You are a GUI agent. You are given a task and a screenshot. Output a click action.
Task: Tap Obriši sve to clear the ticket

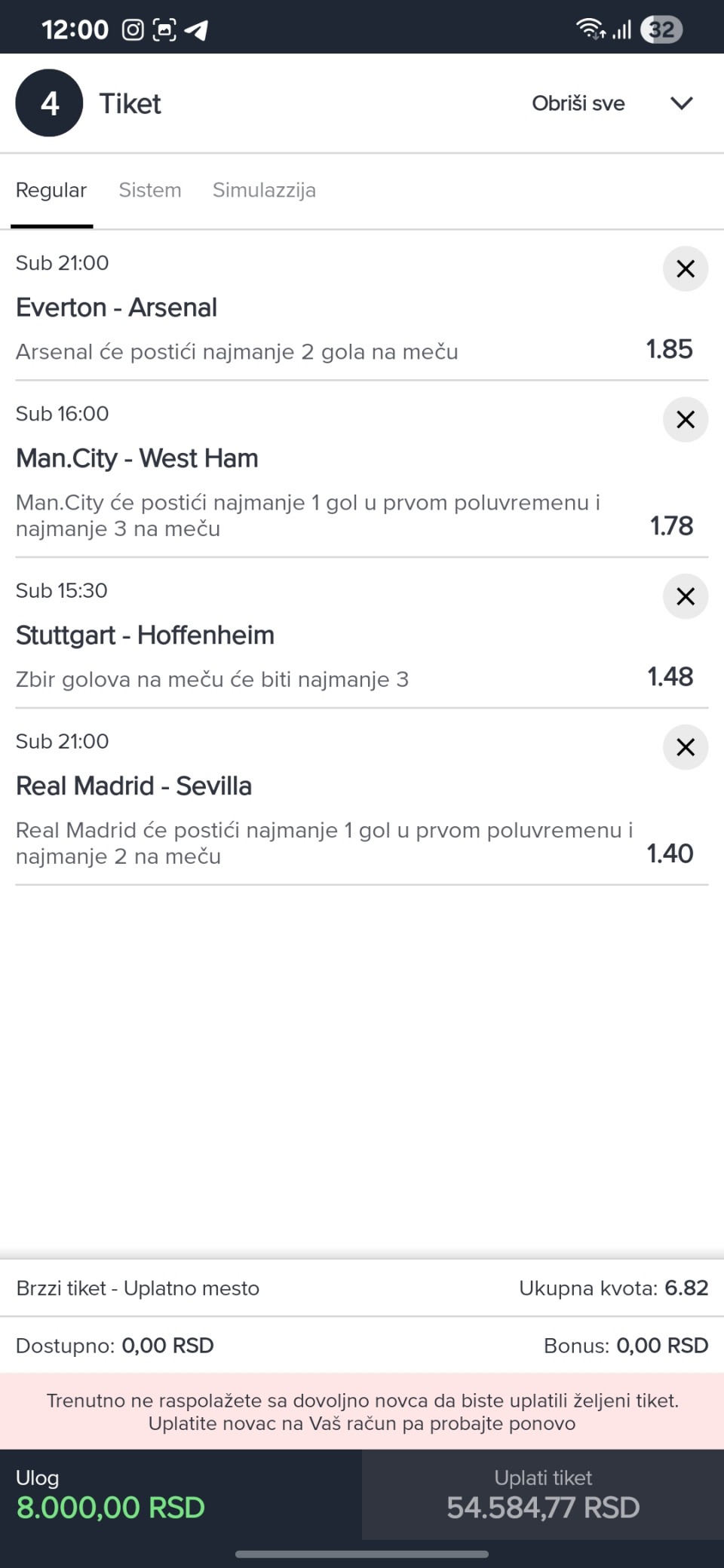coord(578,103)
